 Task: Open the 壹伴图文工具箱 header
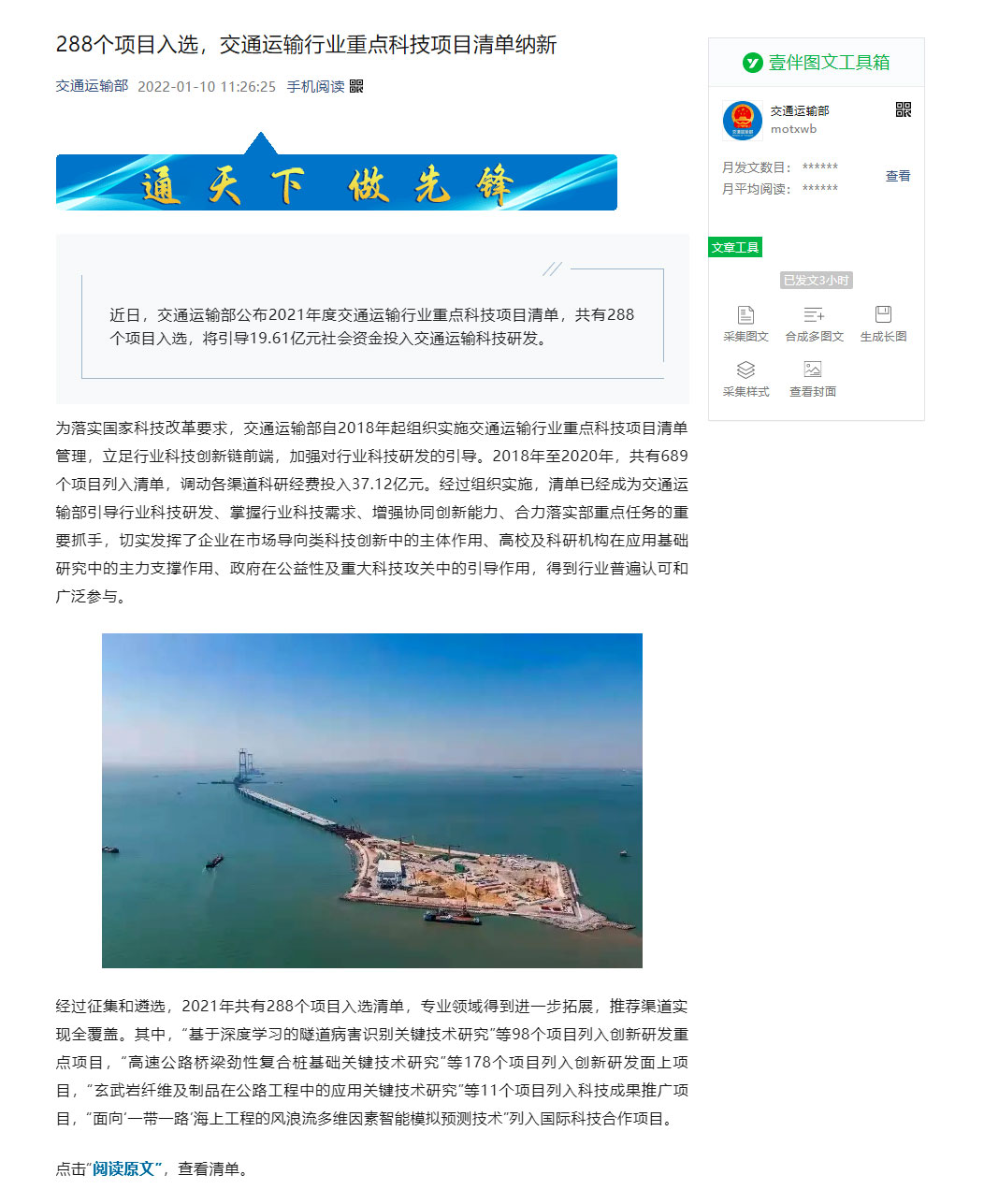817,63
